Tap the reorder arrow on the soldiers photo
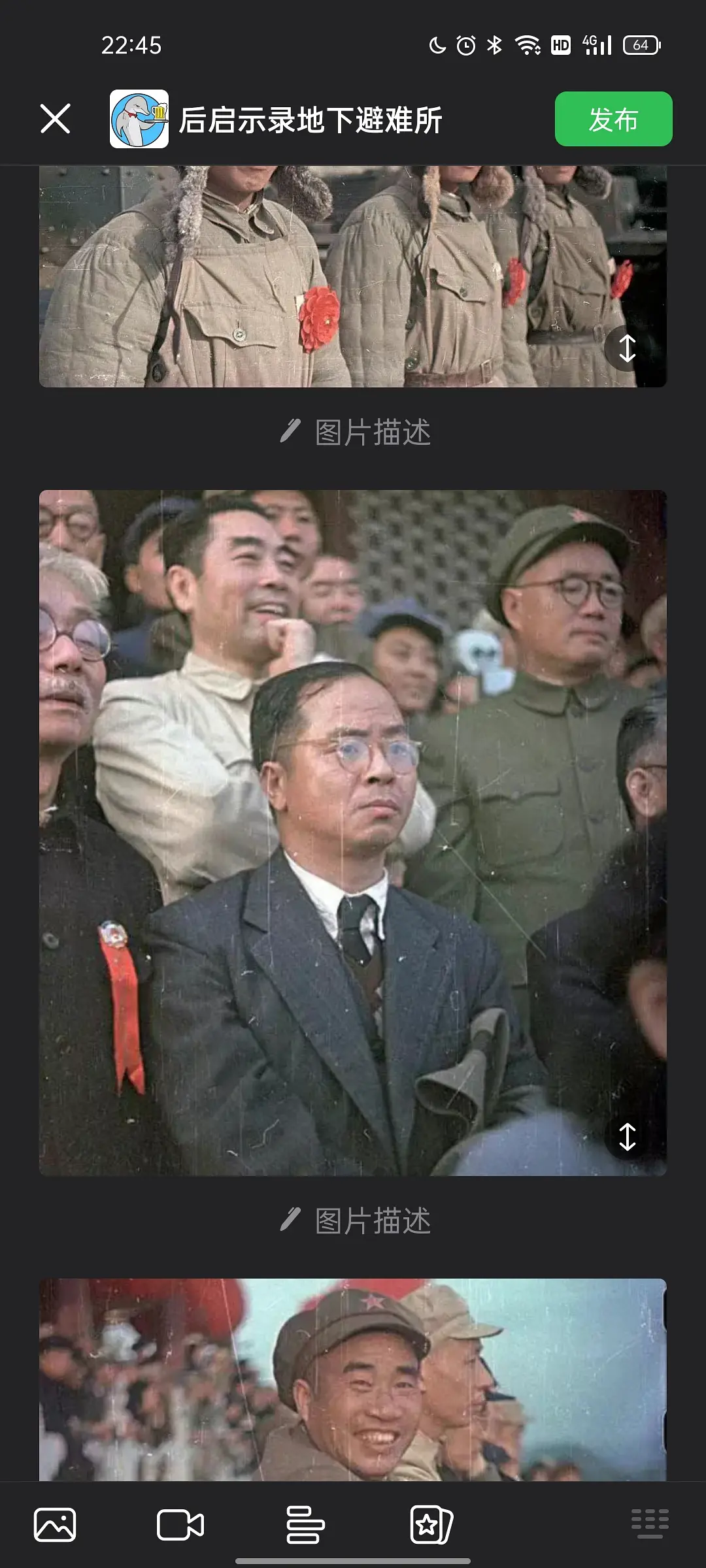The image size is (706, 1568). coord(627,348)
